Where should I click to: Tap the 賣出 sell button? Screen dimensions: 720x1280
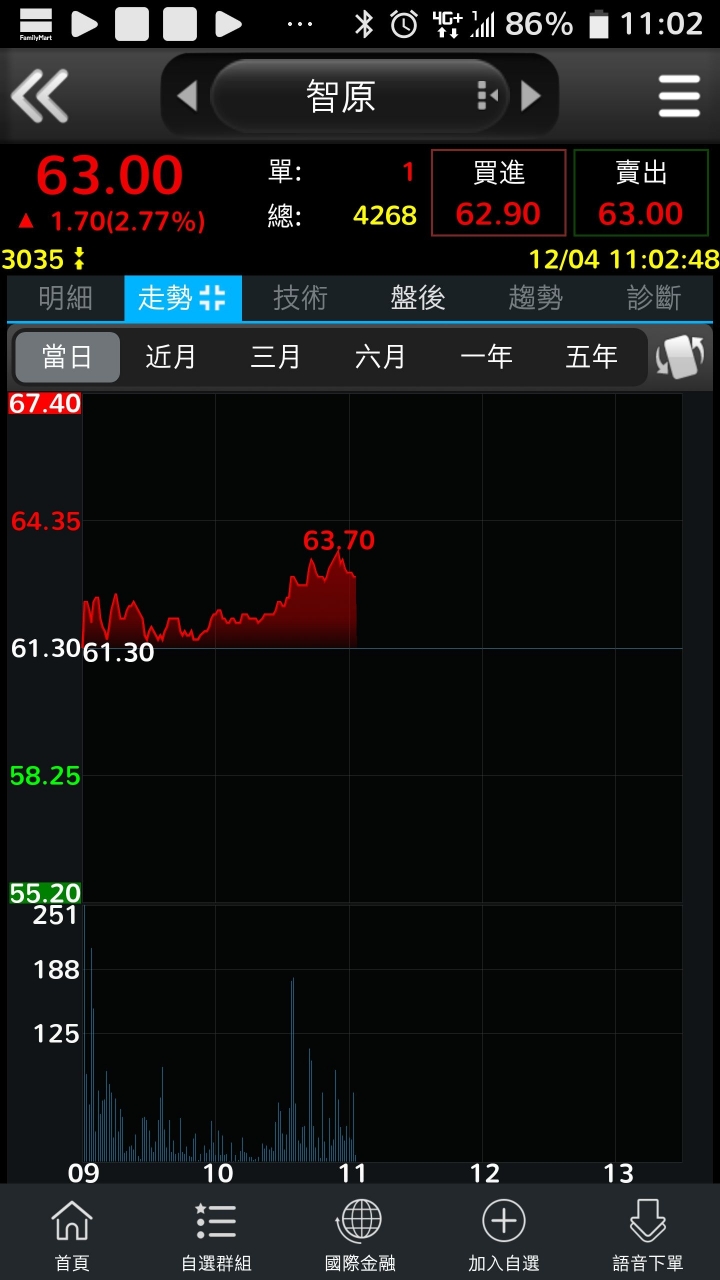pyautogui.click(x=641, y=193)
